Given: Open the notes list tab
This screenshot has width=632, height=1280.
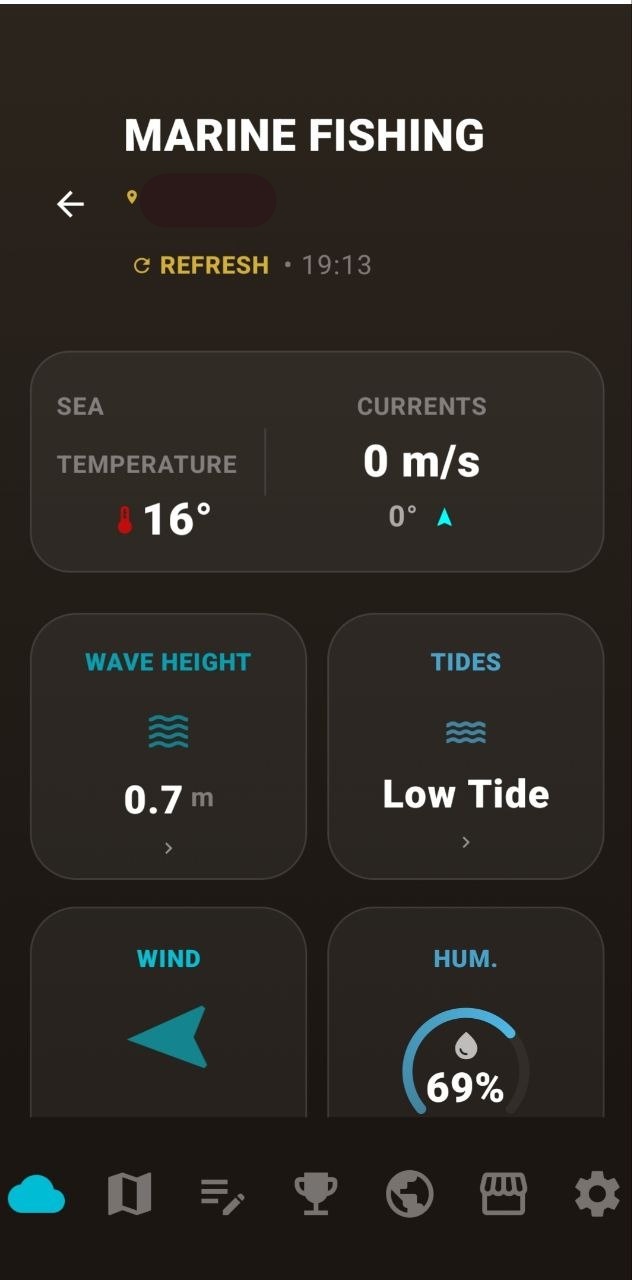Looking at the screenshot, I should pos(222,1195).
